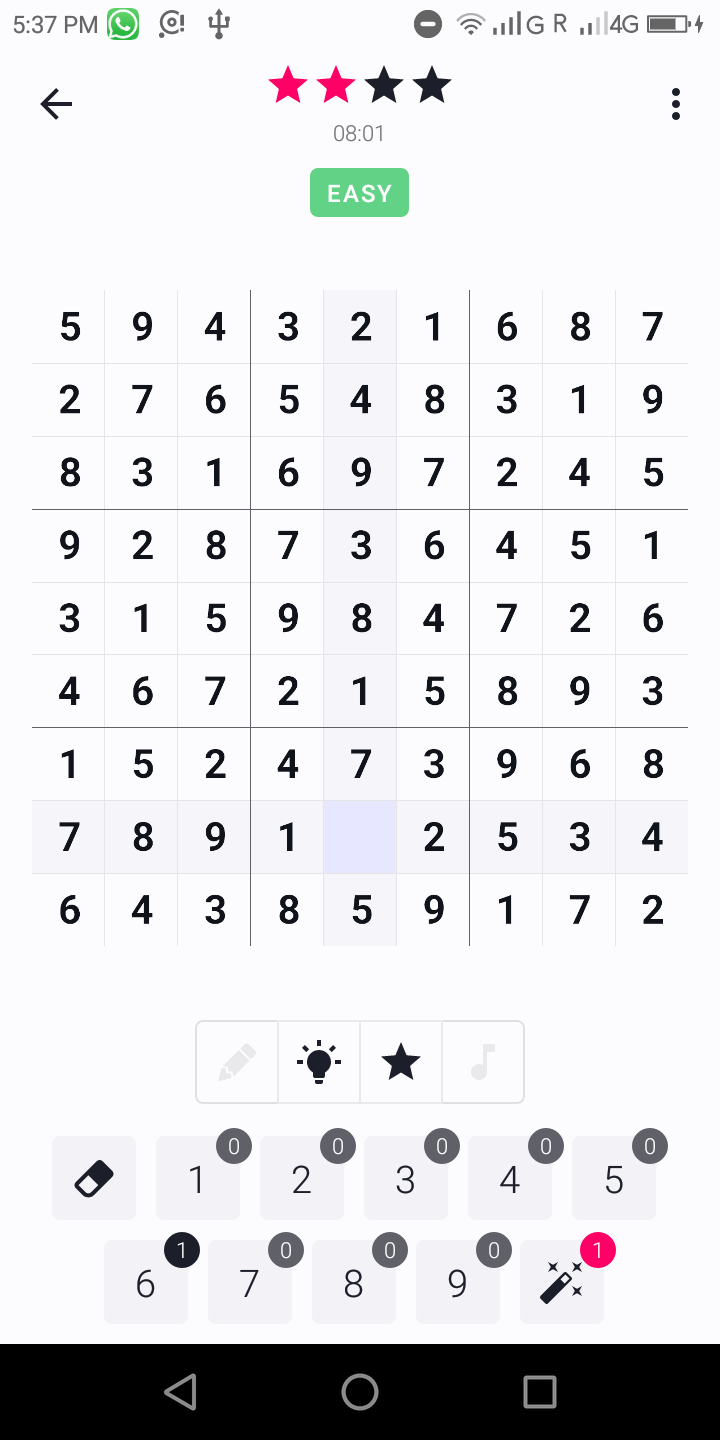The image size is (720, 1440).
Task: Select keypad number 8
Action: pyautogui.click(x=354, y=1282)
